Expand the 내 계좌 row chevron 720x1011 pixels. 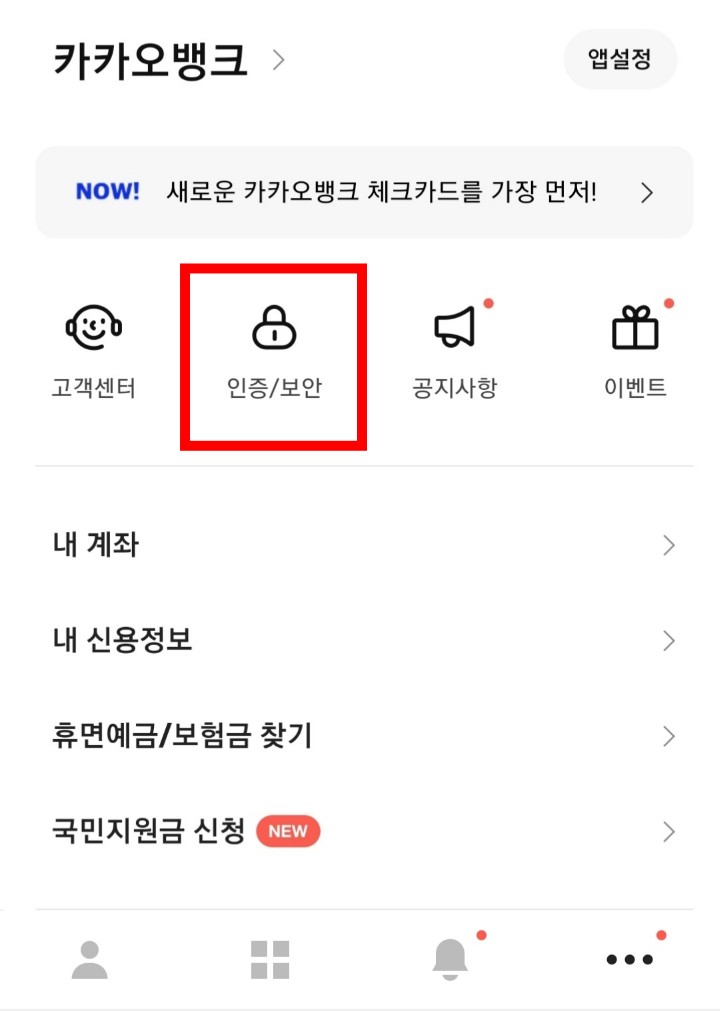coord(668,545)
